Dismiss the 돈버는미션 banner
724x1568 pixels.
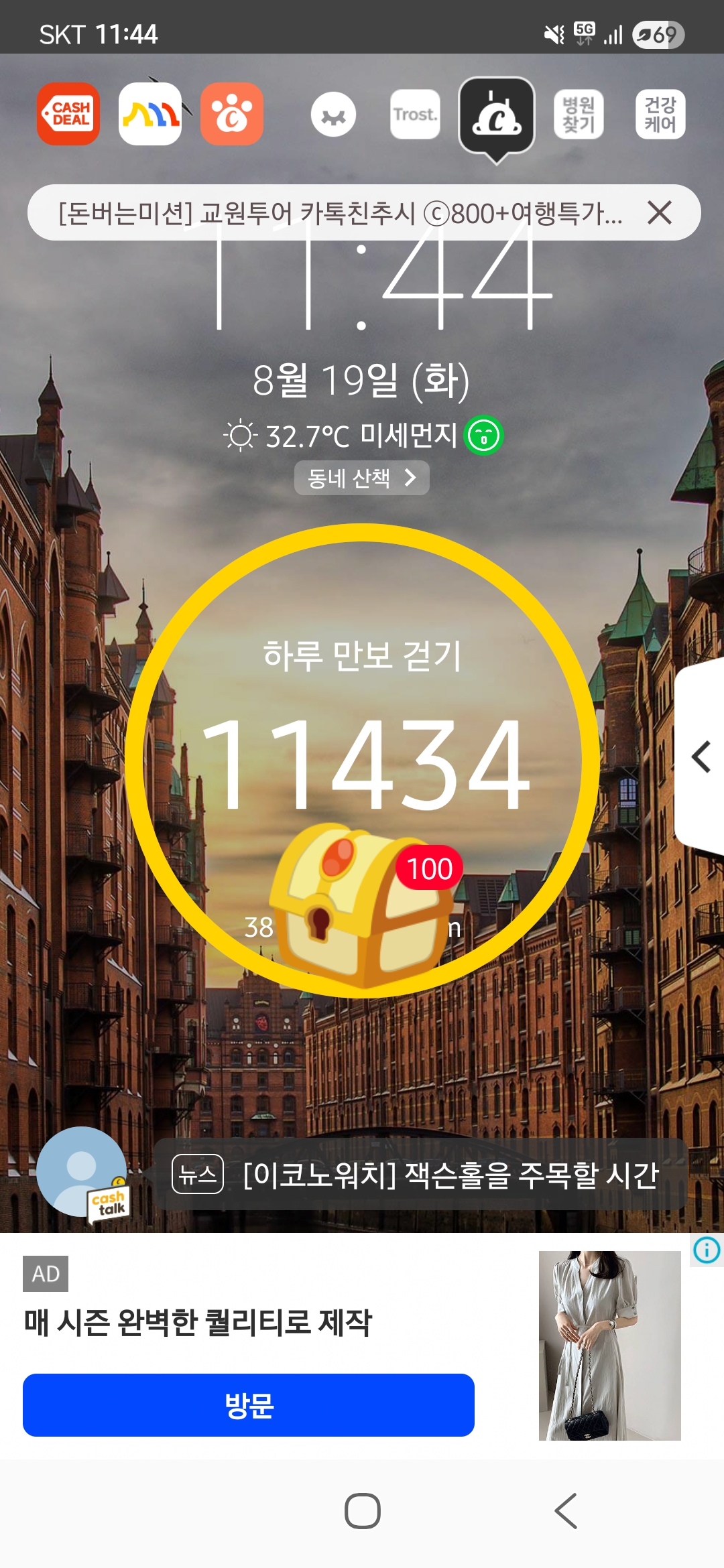(660, 213)
